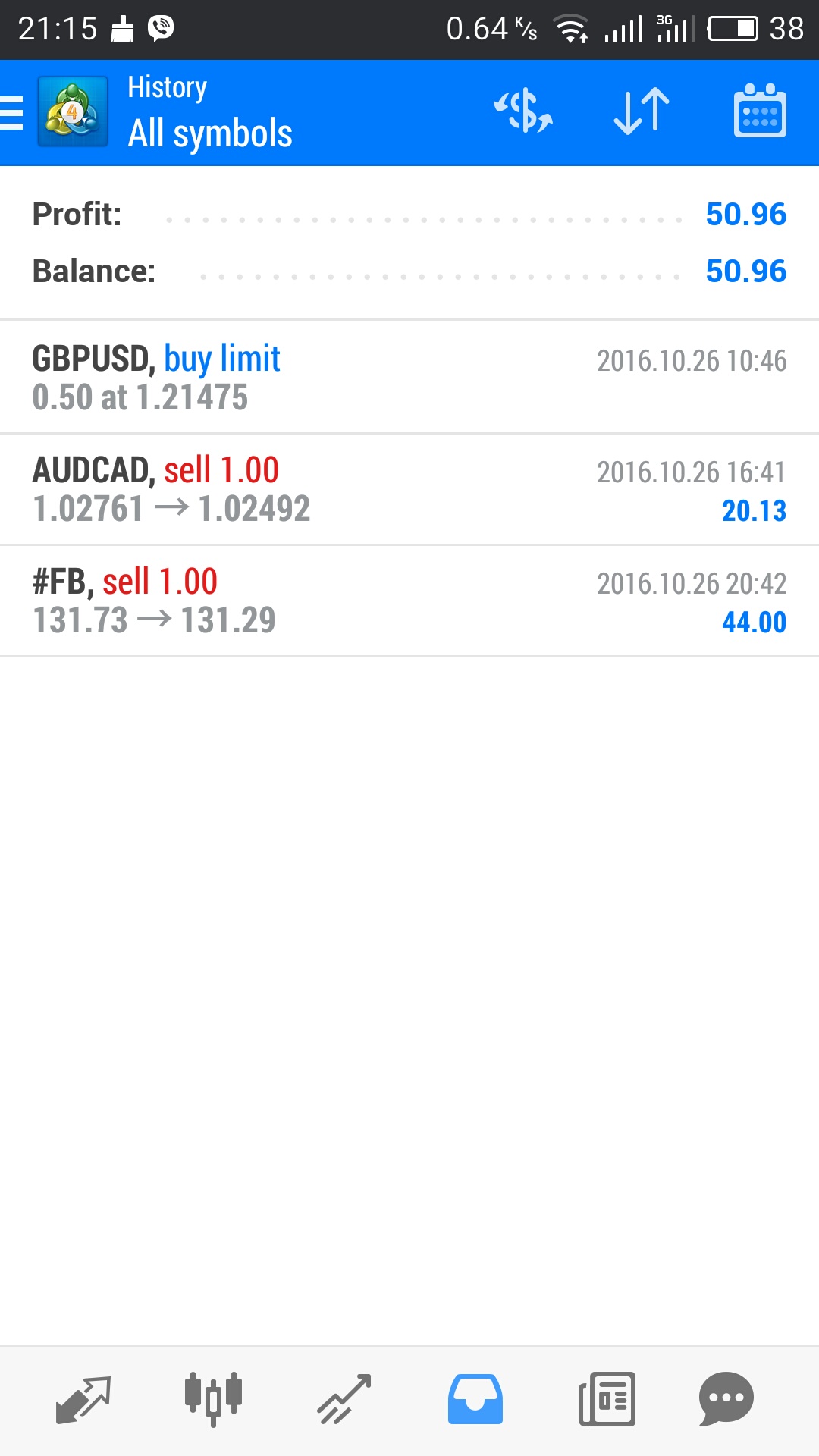Image resolution: width=819 pixels, height=1456 pixels.
Task: Switch to the chat messages tab
Action: click(x=726, y=1399)
